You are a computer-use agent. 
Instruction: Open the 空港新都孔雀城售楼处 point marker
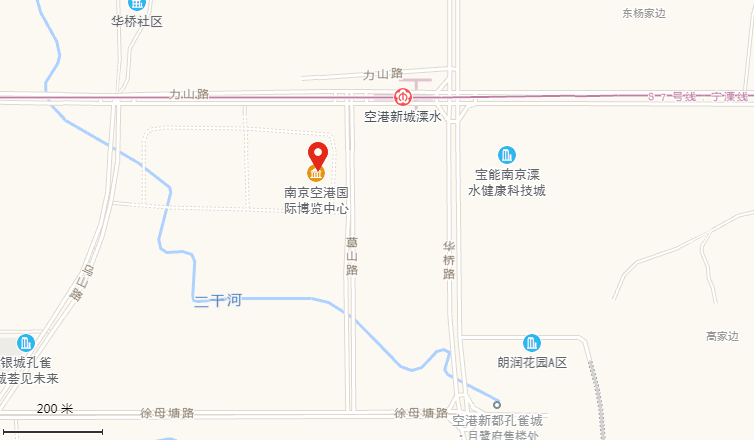coord(497,405)
